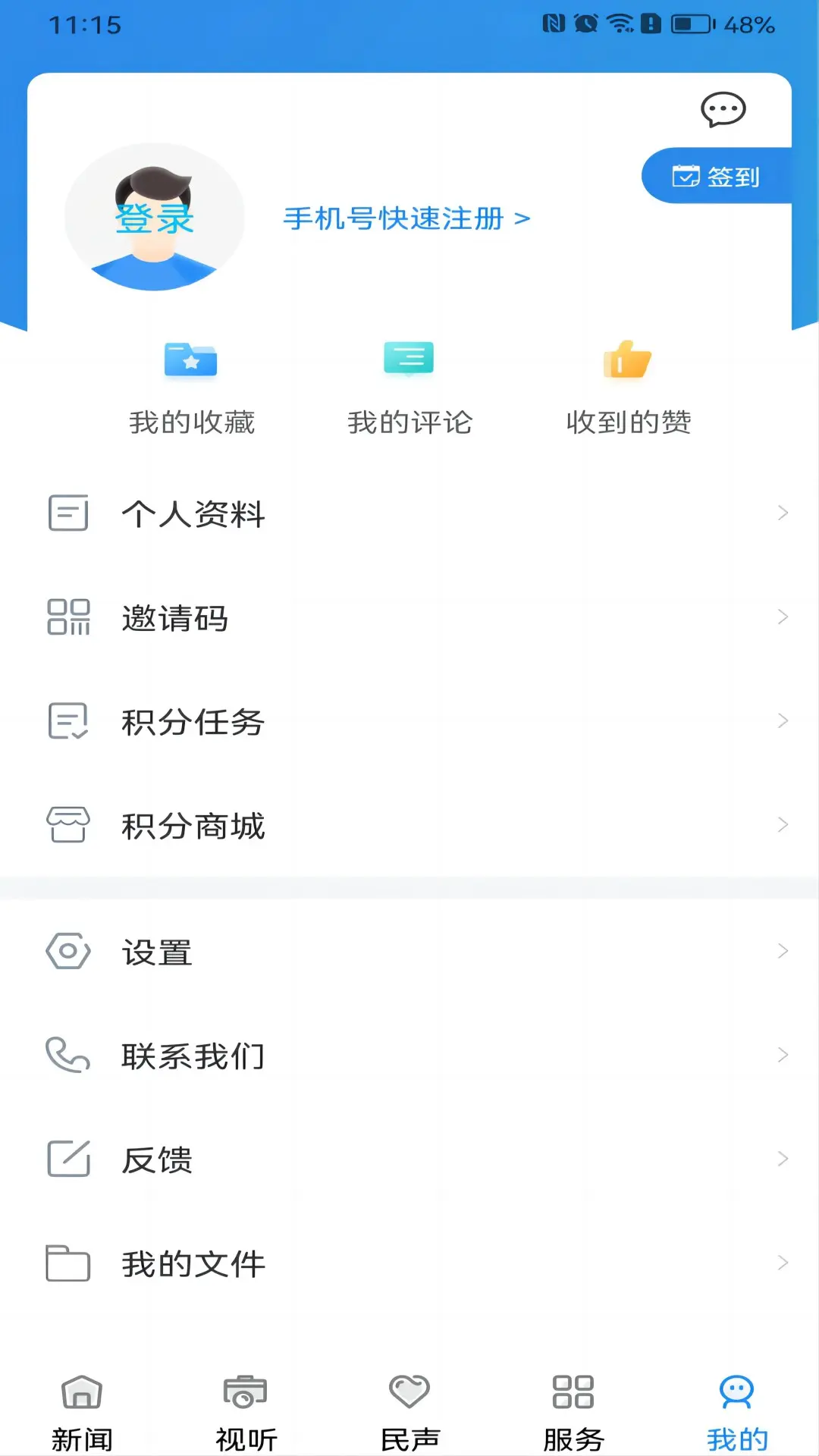The height and width of the screenshot is (1456, 819).
Task: Open 我的收藏 favorites
Action: [x=191, y=388]
